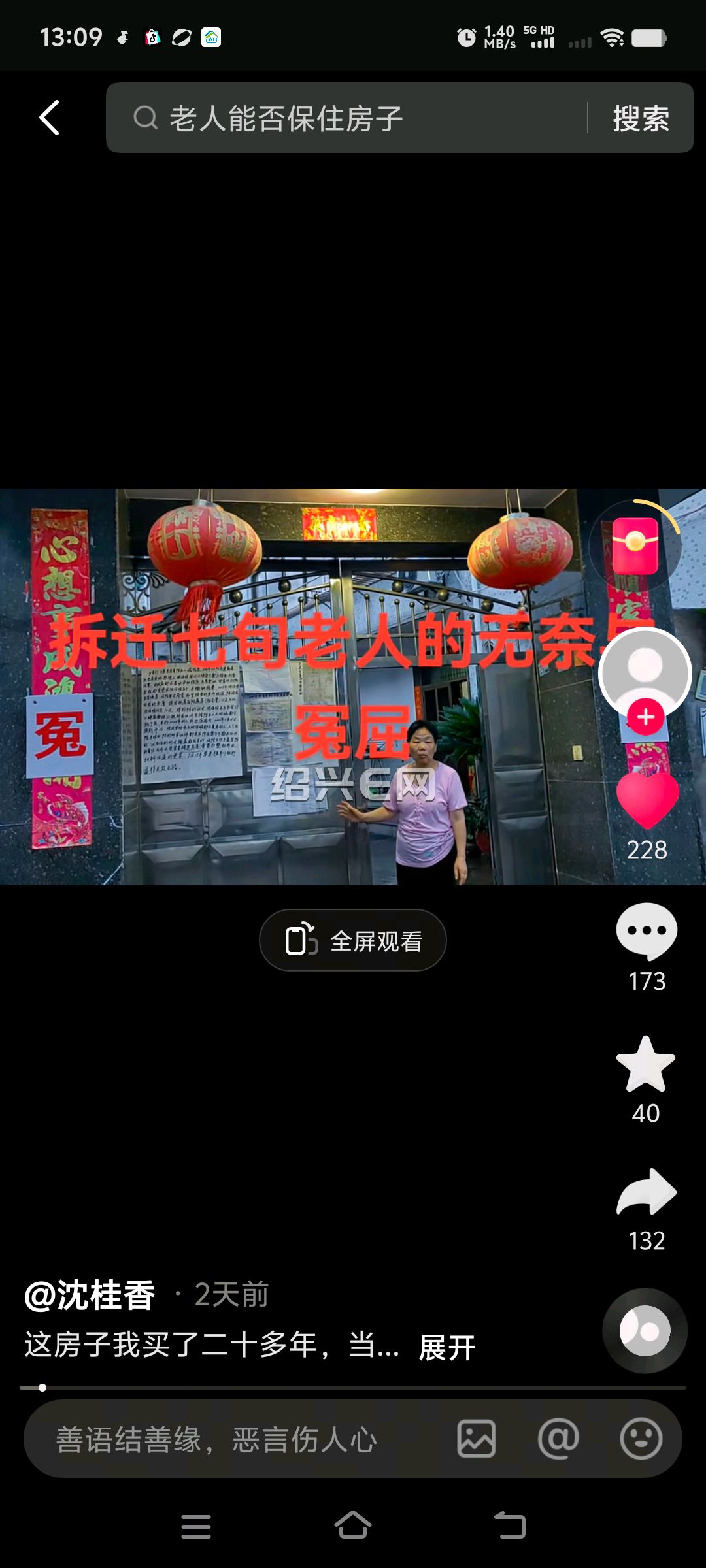Tap the 搜索 button

point(641,119)
